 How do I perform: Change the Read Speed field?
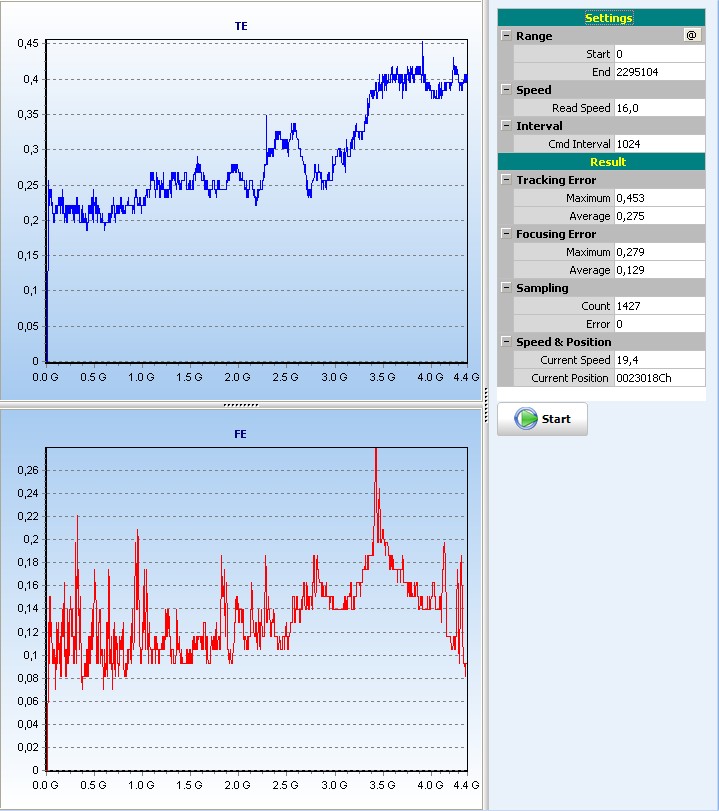(659, 108)
